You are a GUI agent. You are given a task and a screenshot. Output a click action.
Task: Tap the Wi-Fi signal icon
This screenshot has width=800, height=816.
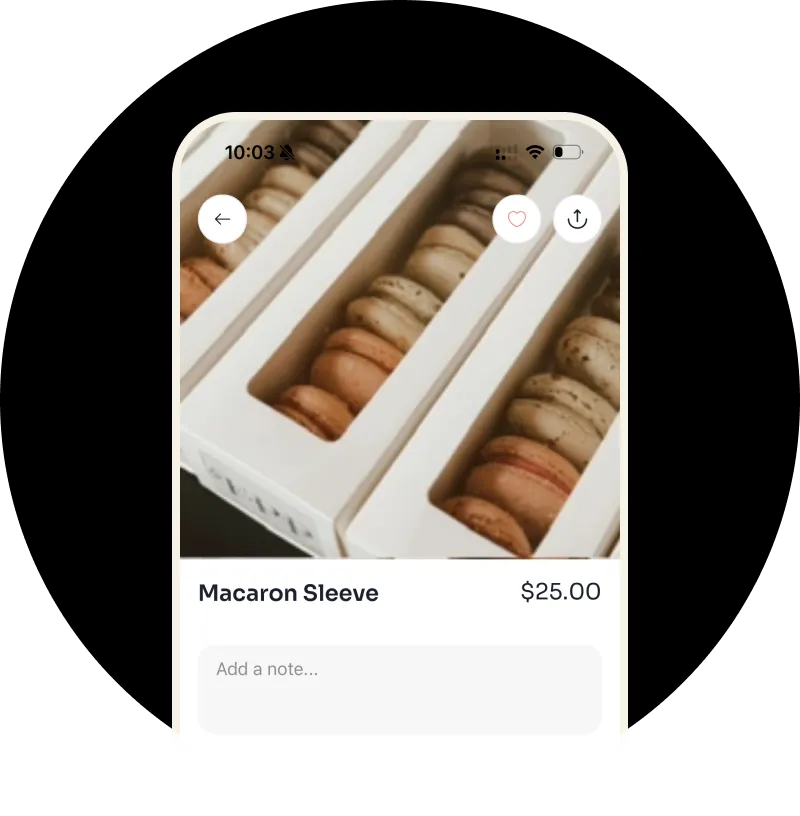(536, 151)
